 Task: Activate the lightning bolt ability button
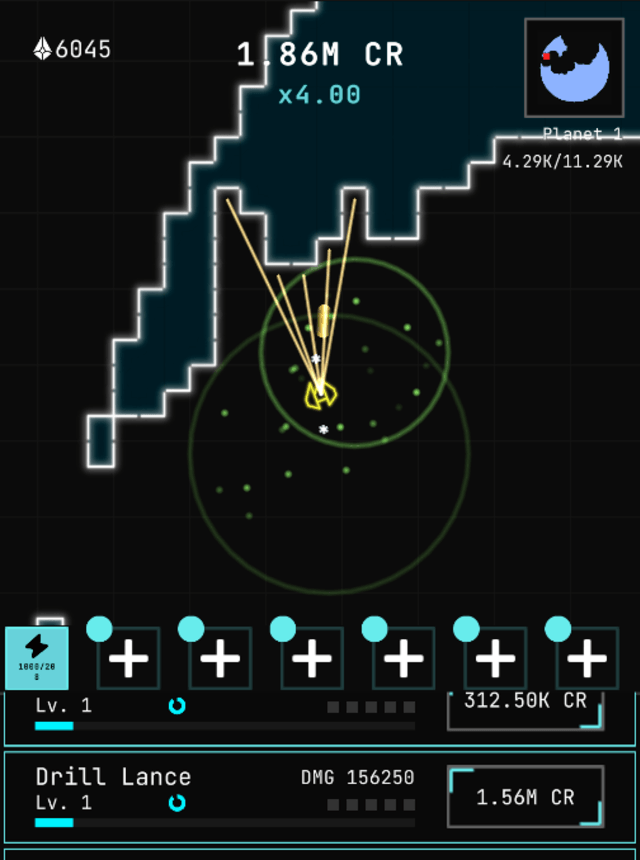tap(37, 658)
